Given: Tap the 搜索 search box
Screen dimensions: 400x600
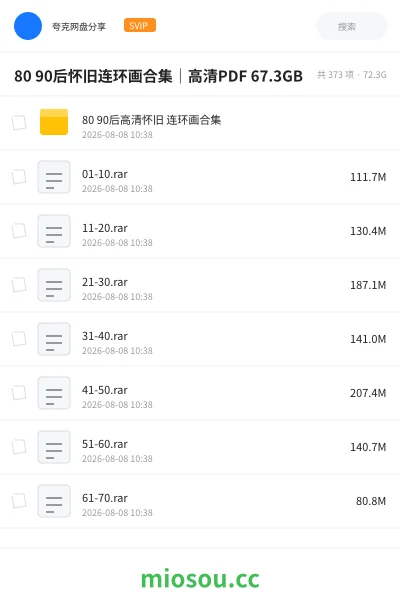Looking at the screenshot, I should (351, 26).
